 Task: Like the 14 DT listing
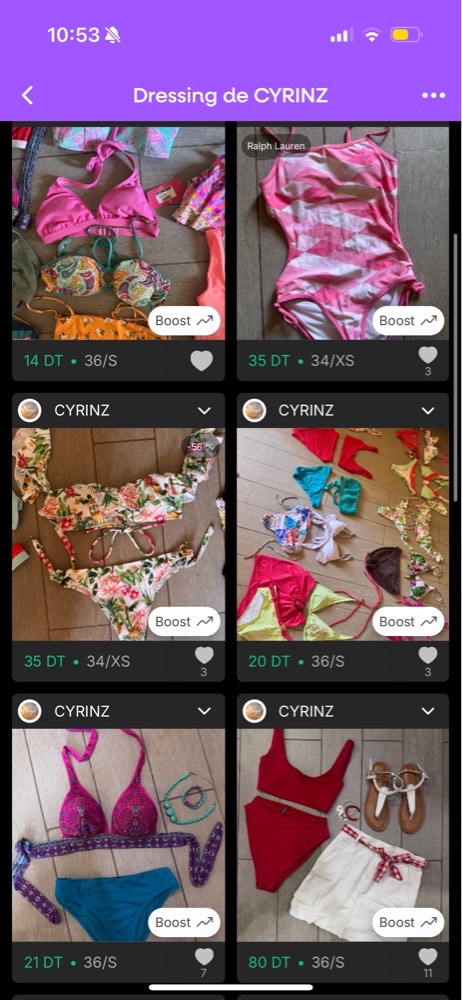pos(202,361)
